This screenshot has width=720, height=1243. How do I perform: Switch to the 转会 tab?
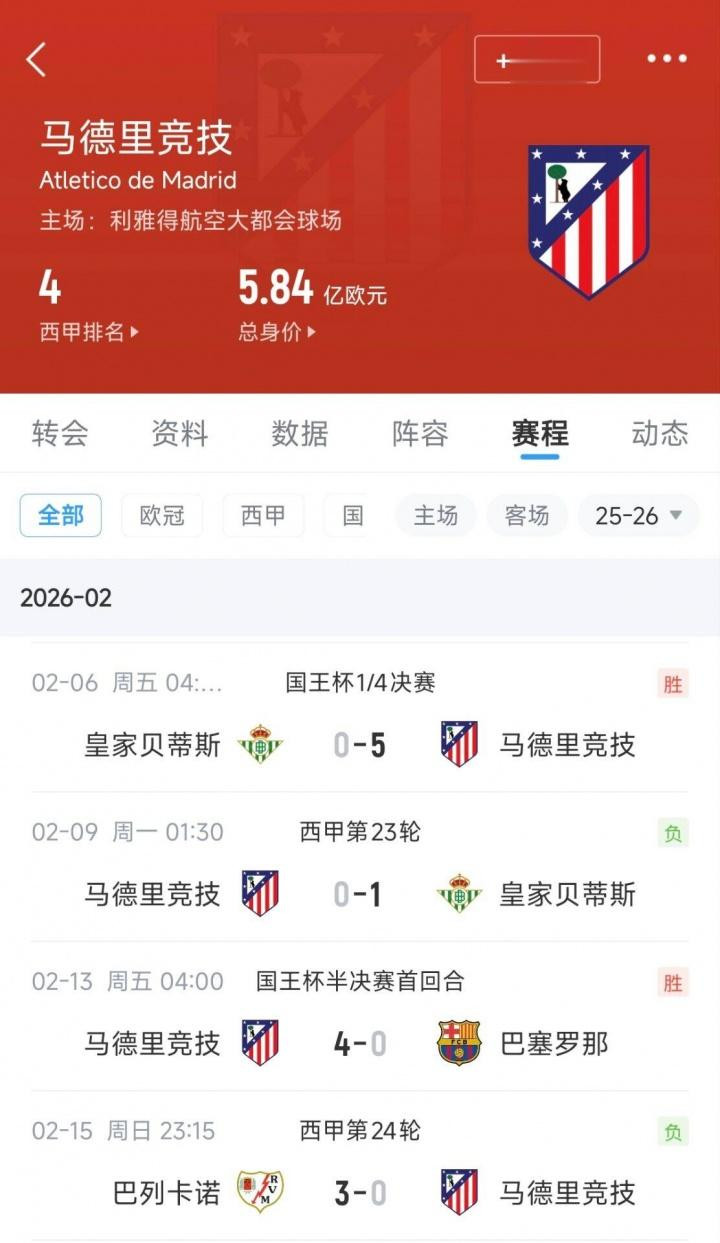tap(60, 433)
